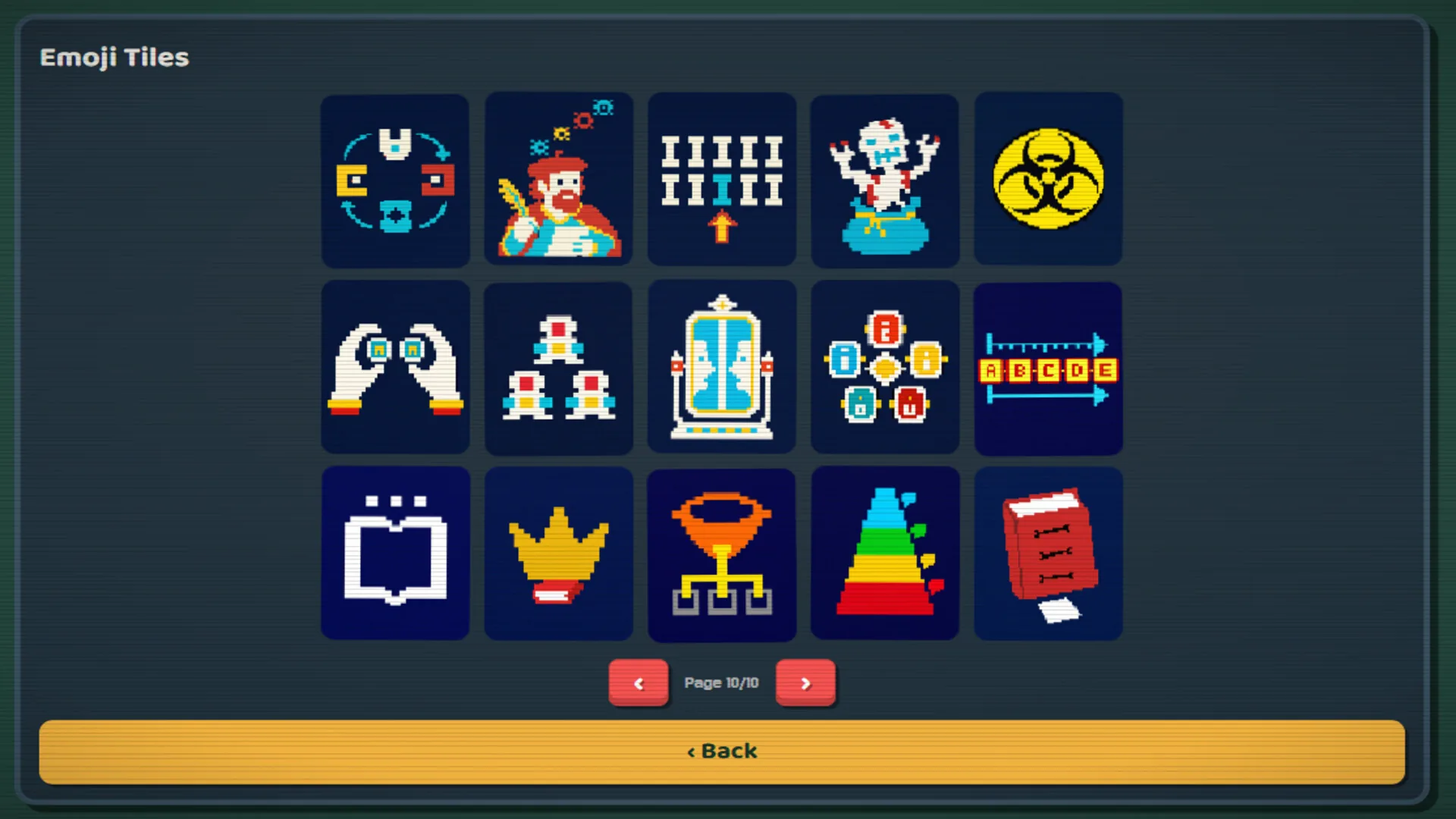Select the bearded man with feather tile
Viewport: 1456px width, 819px height.
[x=559, y=179]
